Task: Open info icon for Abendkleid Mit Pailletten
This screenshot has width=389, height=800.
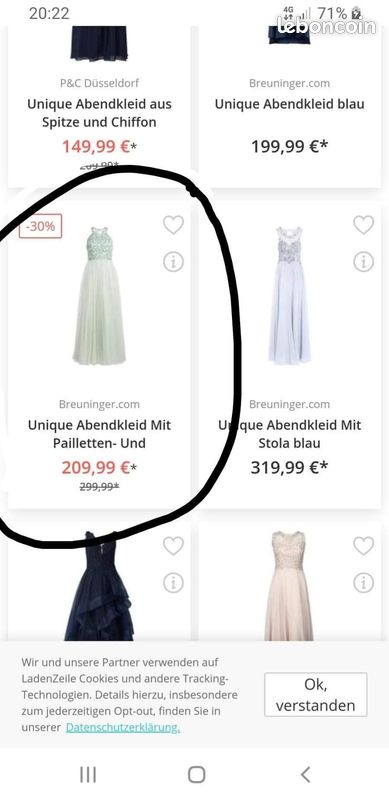Action: (173, 262)
